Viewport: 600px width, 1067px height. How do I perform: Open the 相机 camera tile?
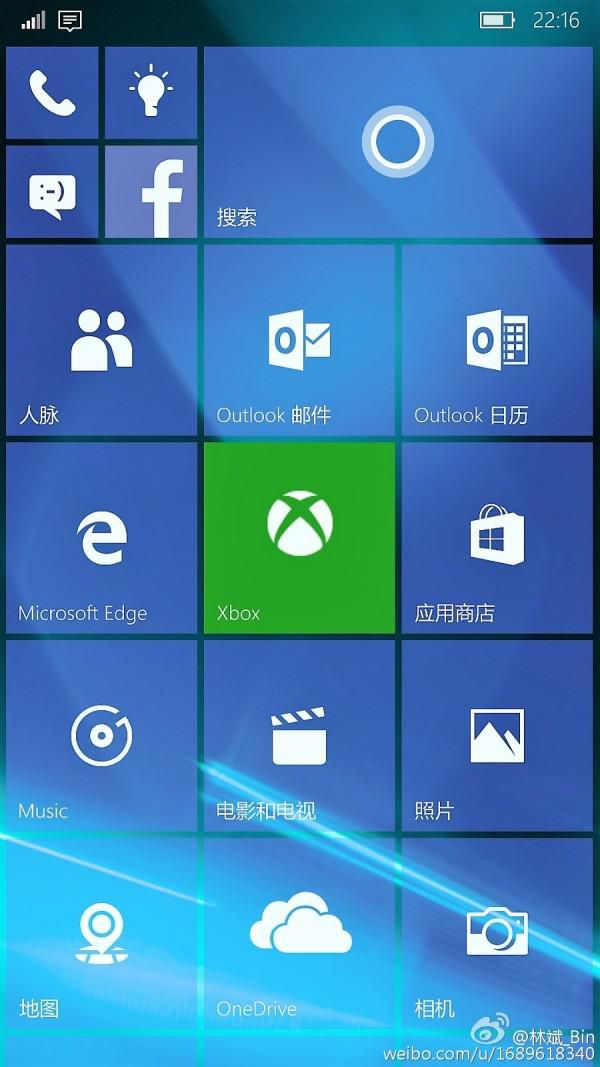coord(497,933)
